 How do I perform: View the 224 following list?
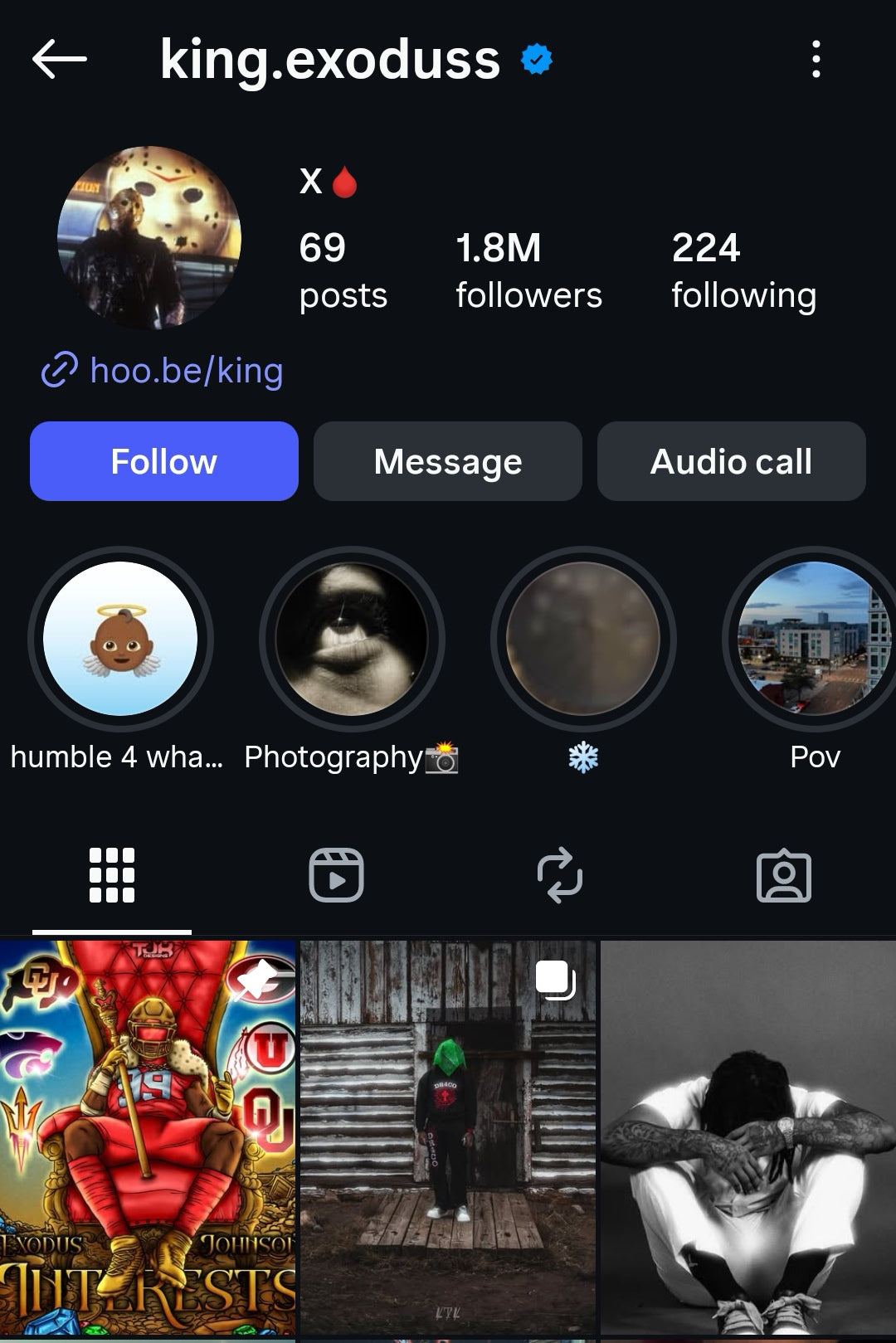pyautogui.click(x=743, y=270)
